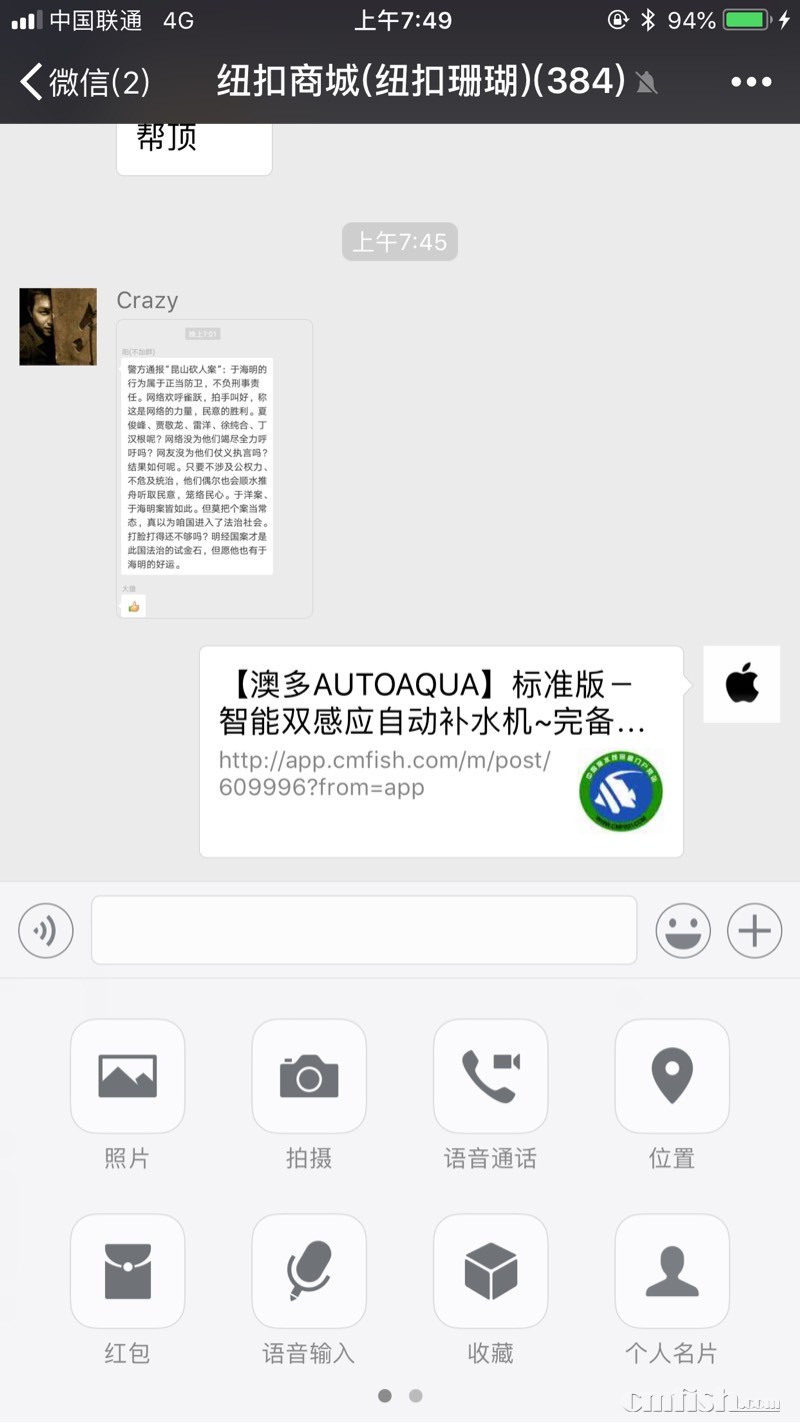Screen dimensions: 800x1423
Task: Tap the second page dot of the attachment grid
Action: pos(415,1395)
